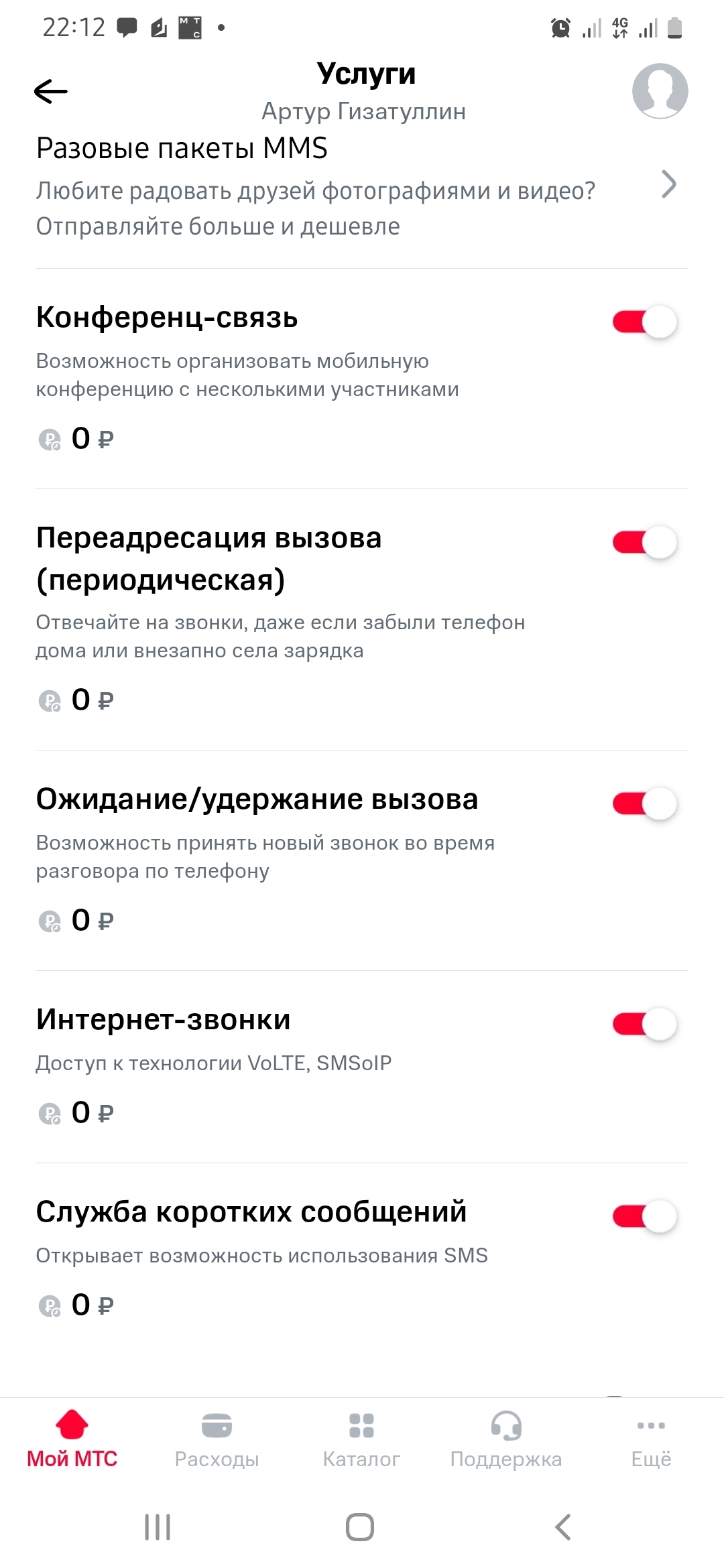Toggle Служба коротких сообщений

click(644, 1216)
